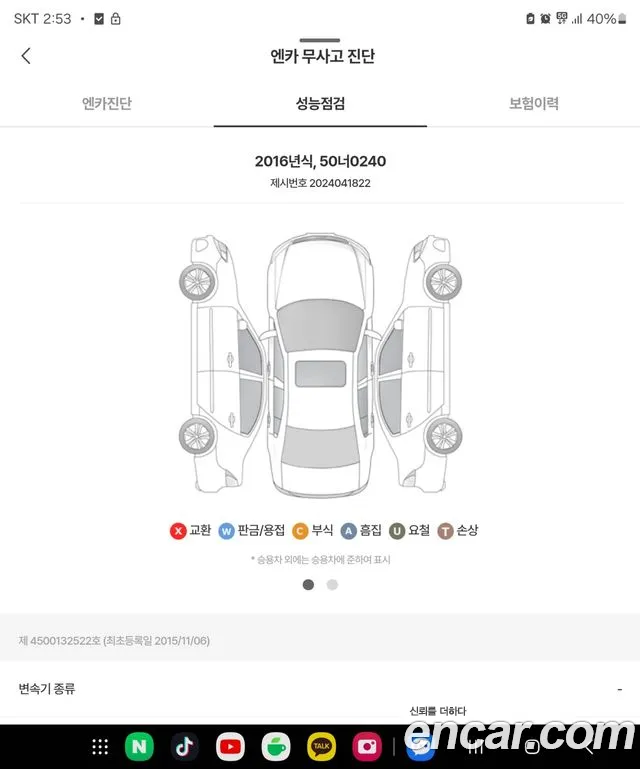Jump to the second diagram page dot
The image size is (640, 769).
click(332, 585)
